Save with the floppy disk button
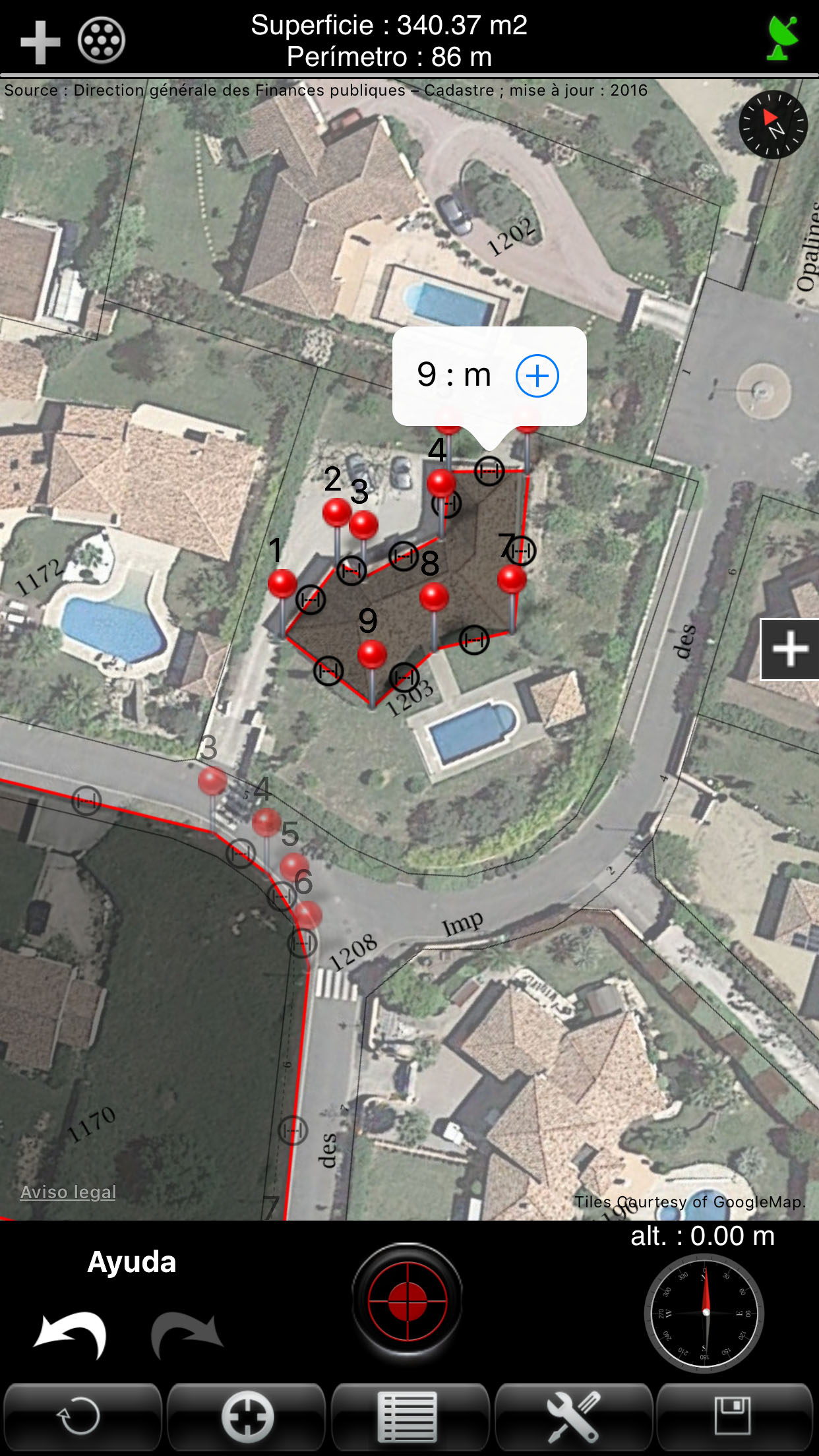 pyautogui.click(x=733, y=1416)
